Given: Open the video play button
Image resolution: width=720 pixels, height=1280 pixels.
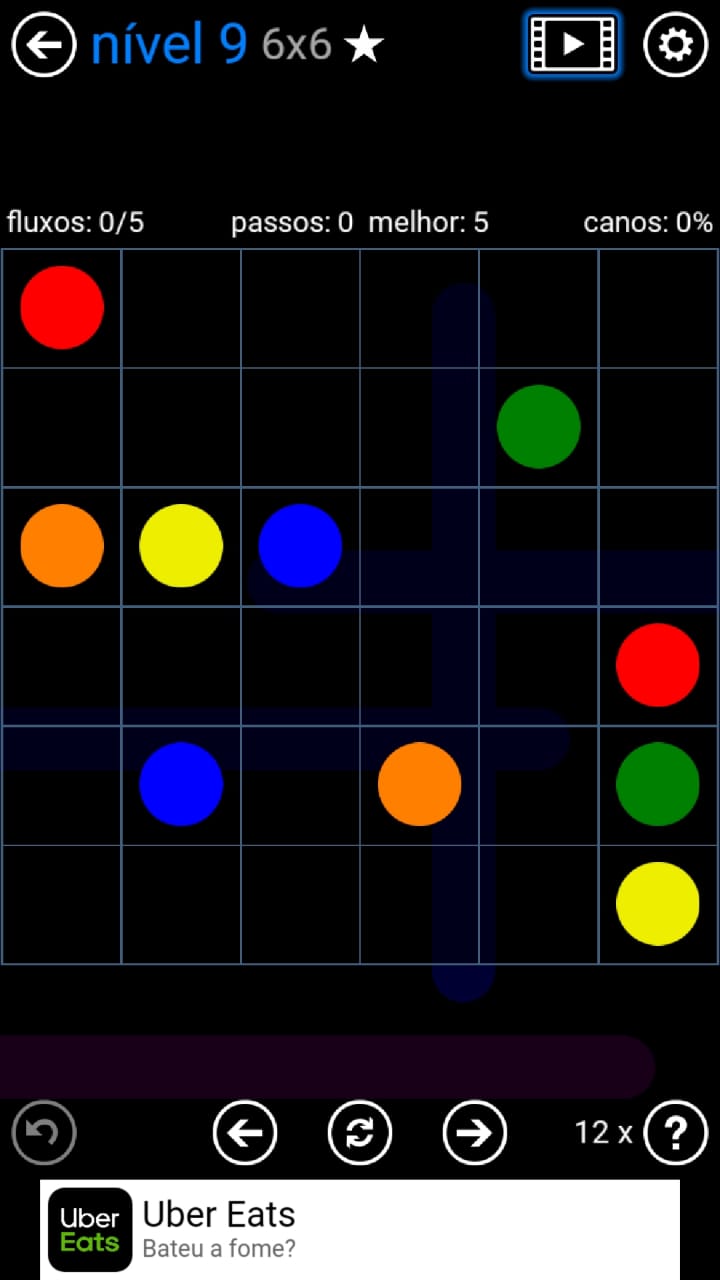Looking at the screenshot, I should (x=572, y=44).
